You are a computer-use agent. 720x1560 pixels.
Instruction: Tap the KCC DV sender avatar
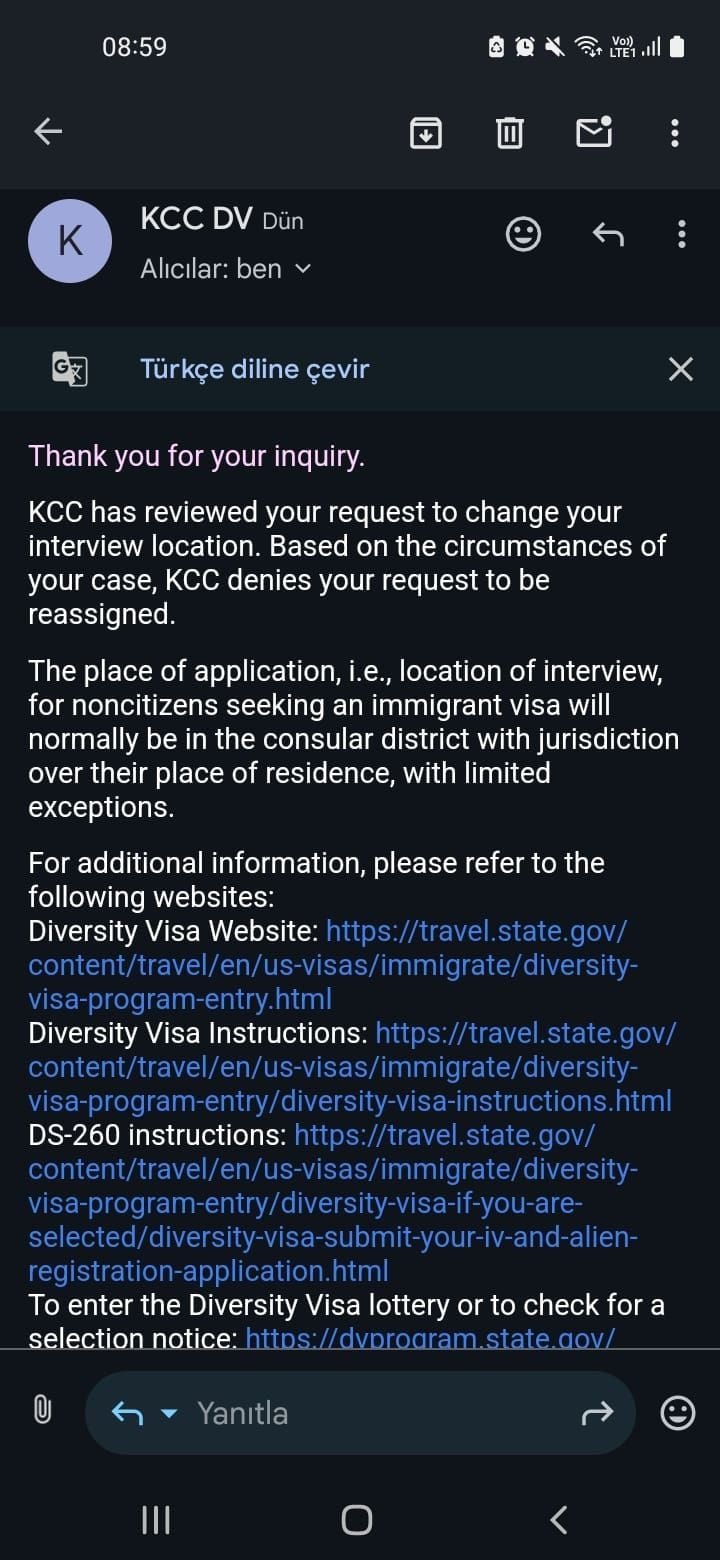(x=70, y=241)
